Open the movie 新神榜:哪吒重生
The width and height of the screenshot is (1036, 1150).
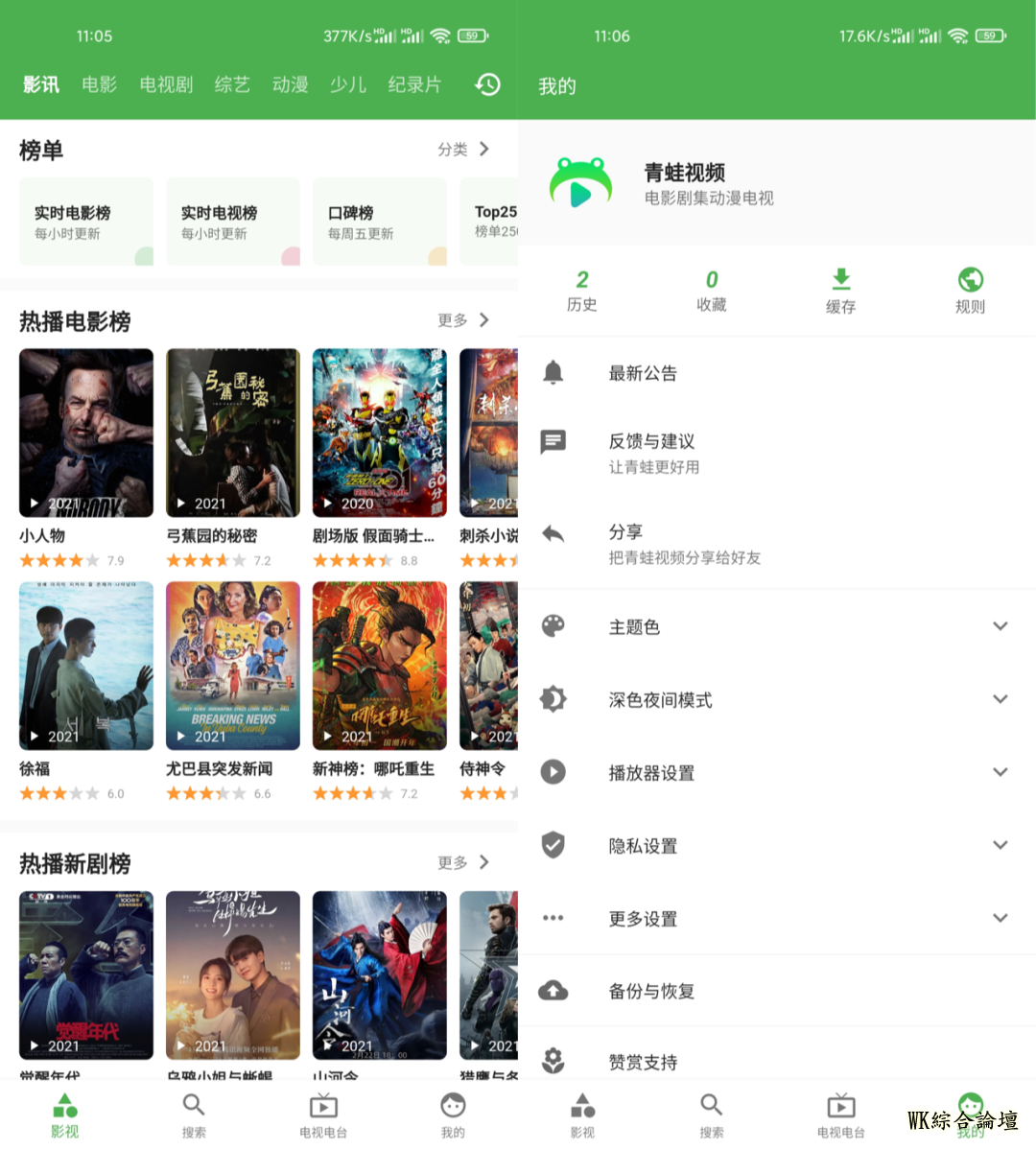coord(380,666)
